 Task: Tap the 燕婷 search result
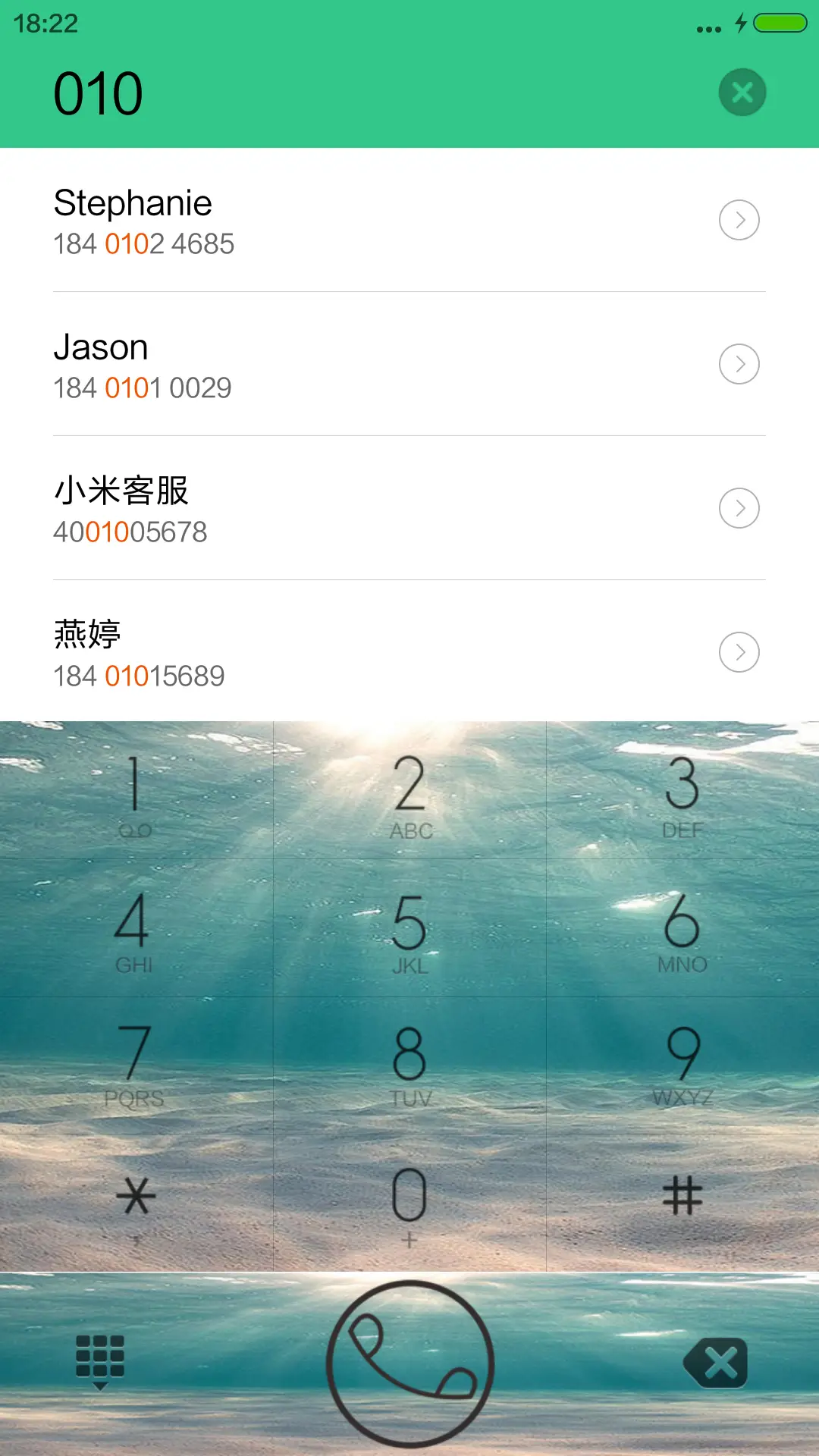tap(303, 652)
